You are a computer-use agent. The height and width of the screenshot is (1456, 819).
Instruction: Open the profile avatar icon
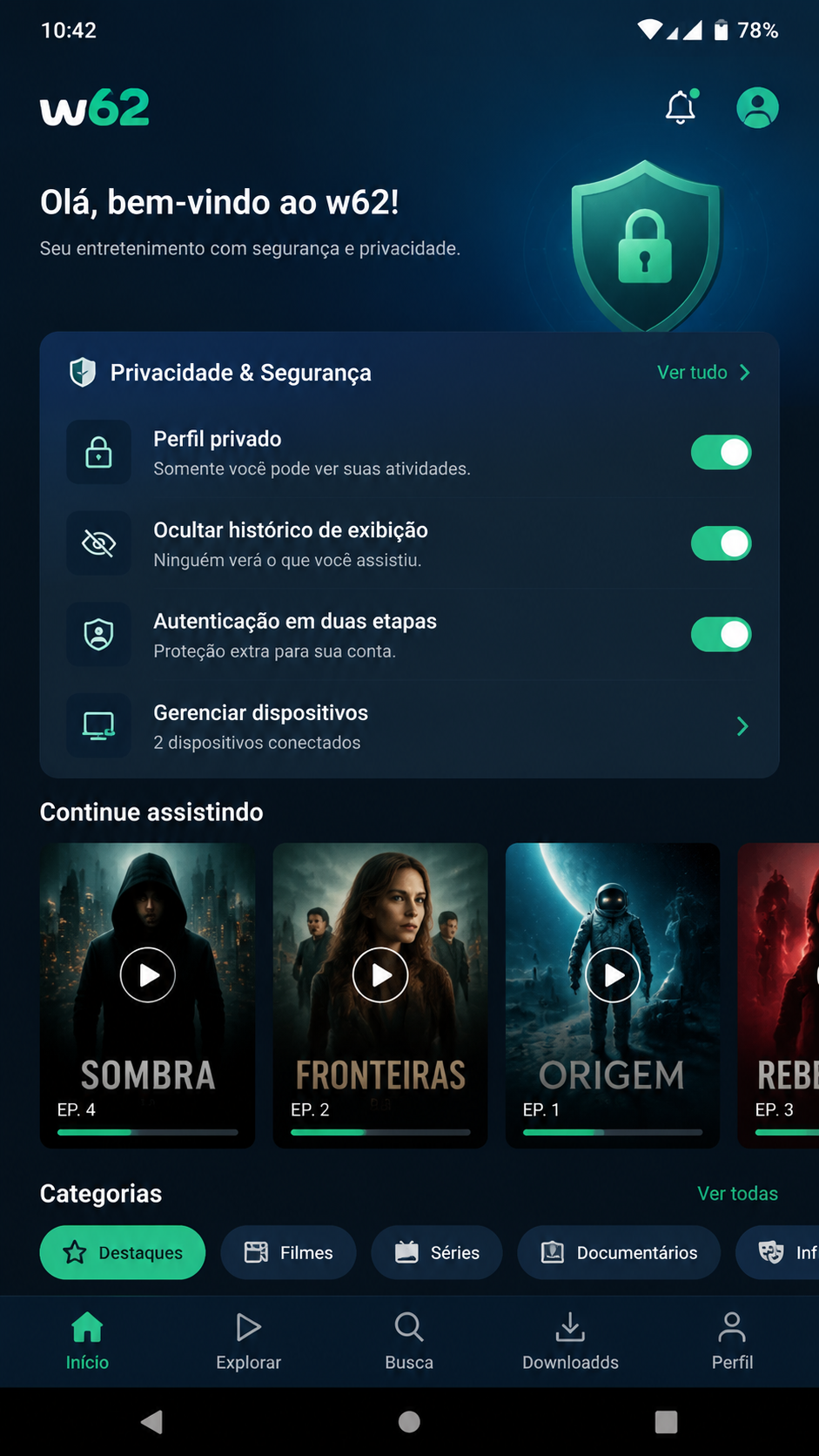coord(757,108)
